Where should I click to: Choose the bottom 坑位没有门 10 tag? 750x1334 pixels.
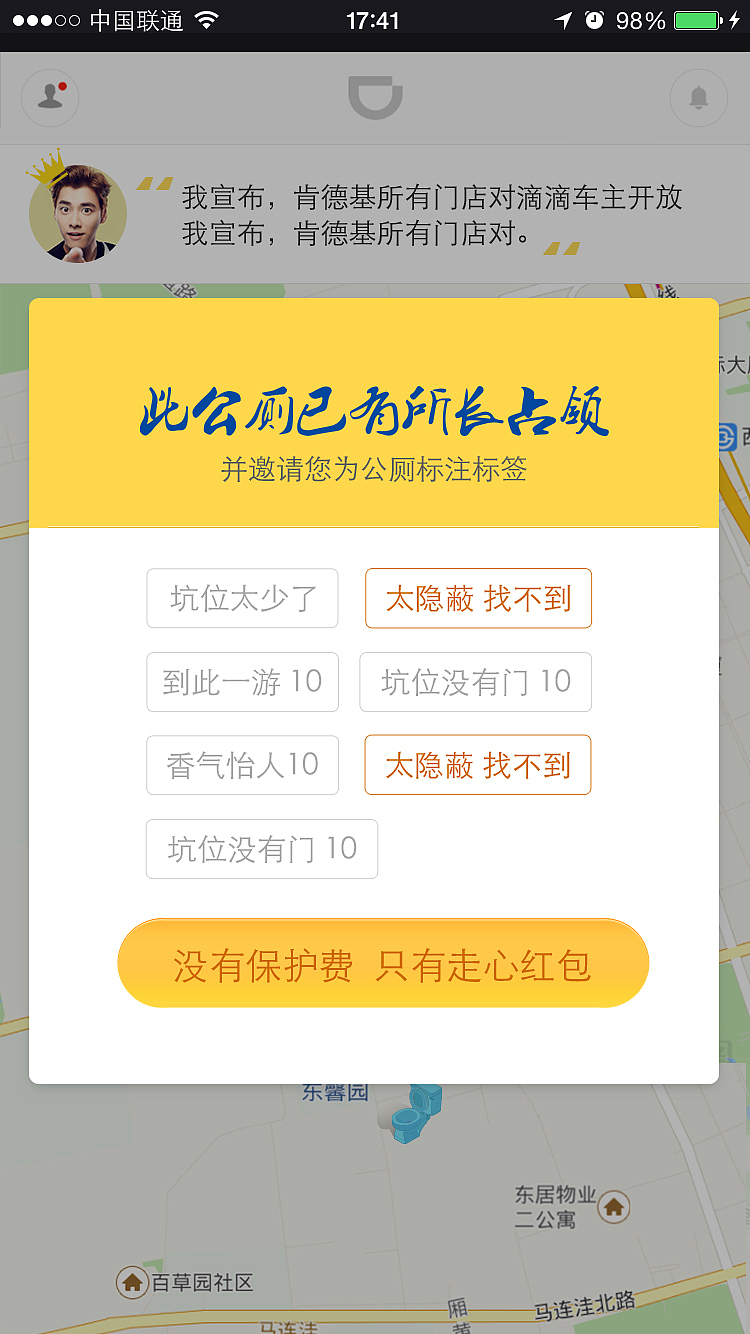coord(261,849)
